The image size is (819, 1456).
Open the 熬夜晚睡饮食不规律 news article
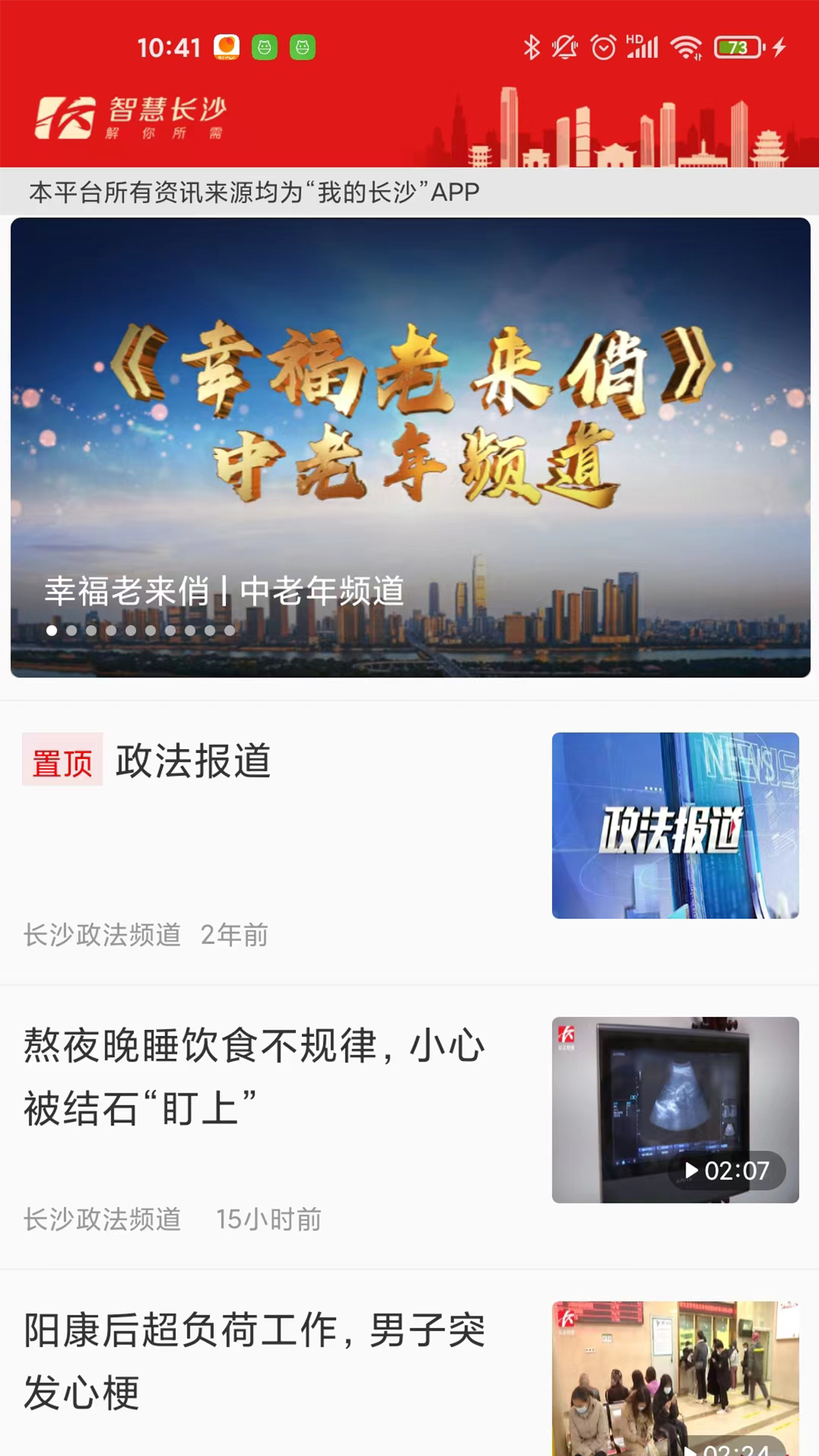(x=254, y=1077)
